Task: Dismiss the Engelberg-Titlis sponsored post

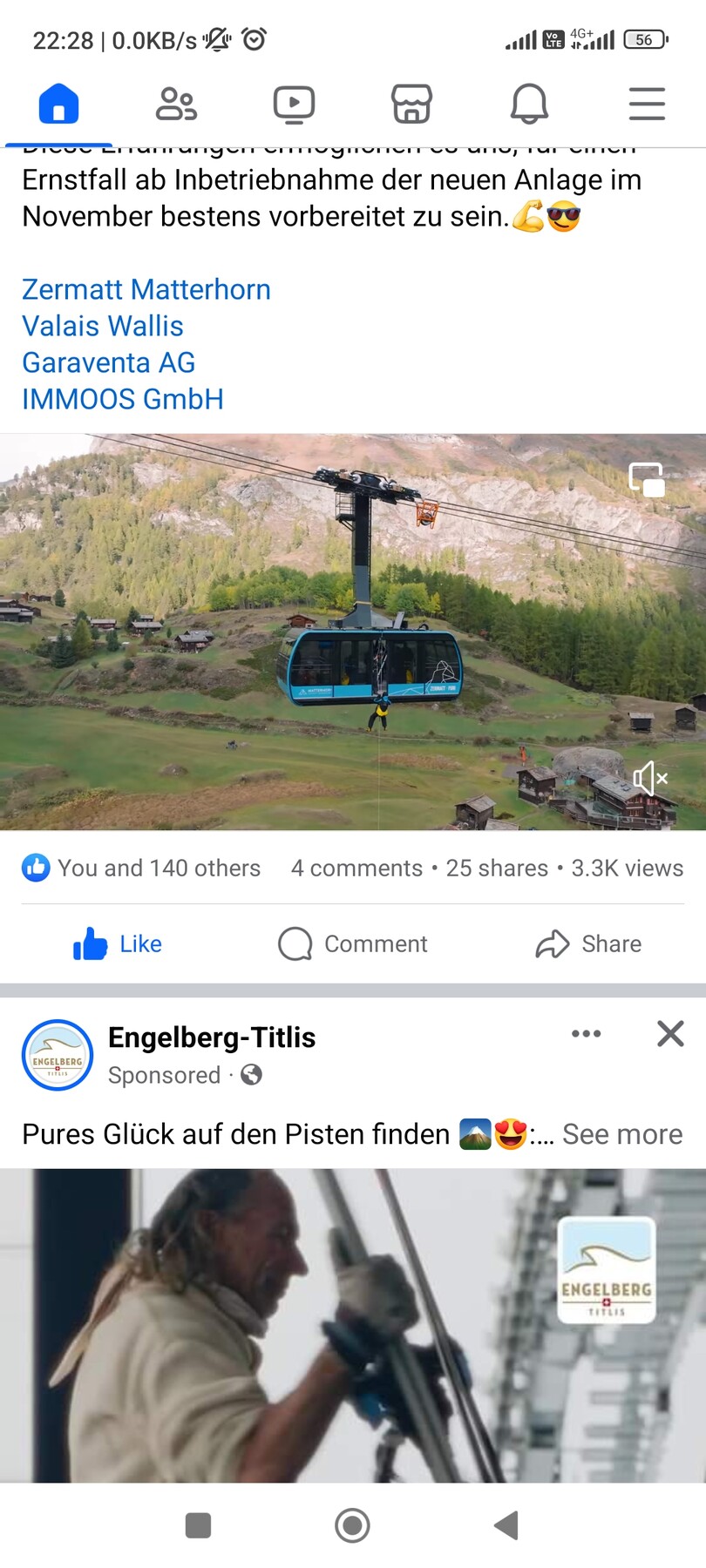Action: 670,1034
